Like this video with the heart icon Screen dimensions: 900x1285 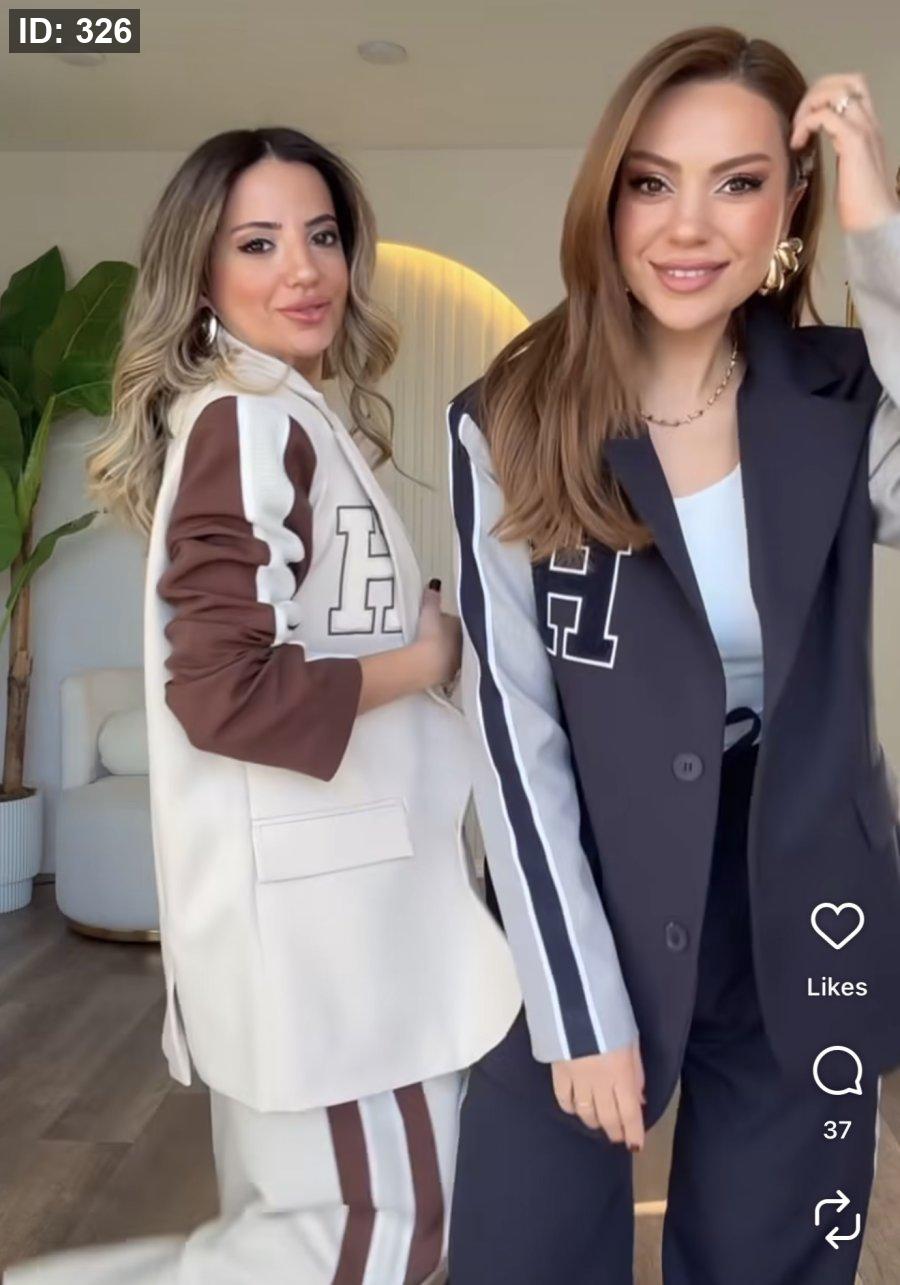[x=837, y=925]
